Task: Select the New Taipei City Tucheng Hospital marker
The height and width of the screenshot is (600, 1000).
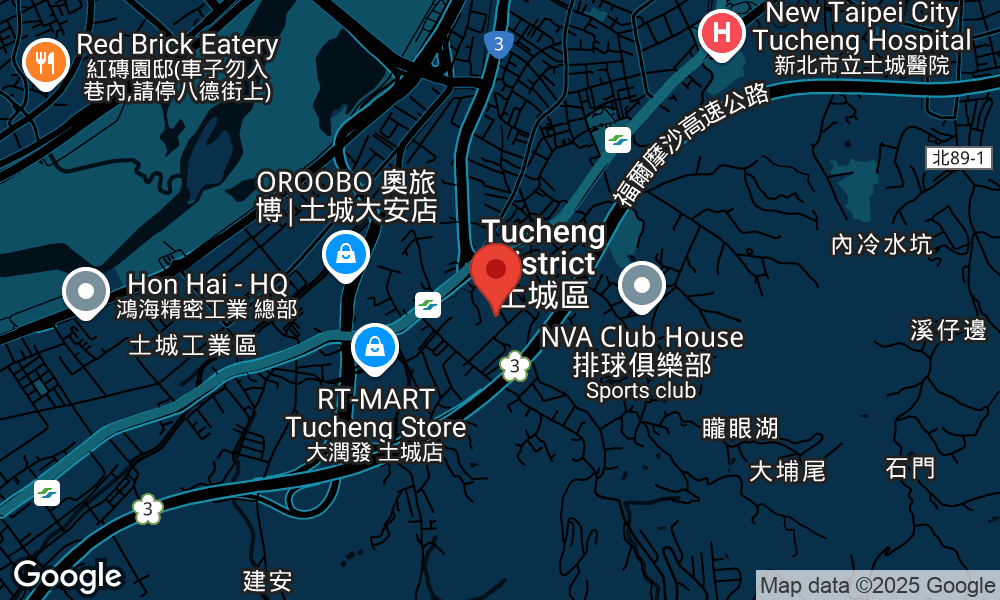Action: [x=721, y=35]
